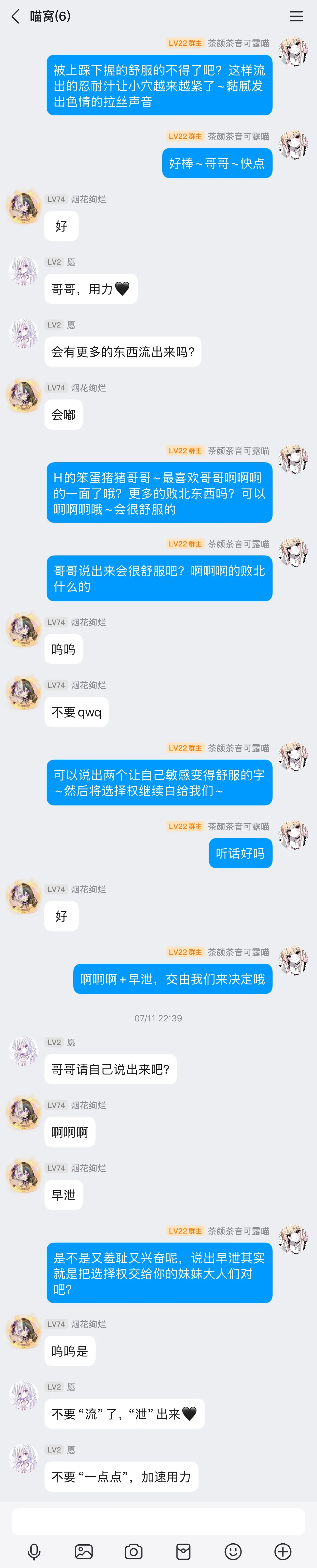317x1568 pixels.
Task: Open the group chat menu
Action: (x=296, y=17)
